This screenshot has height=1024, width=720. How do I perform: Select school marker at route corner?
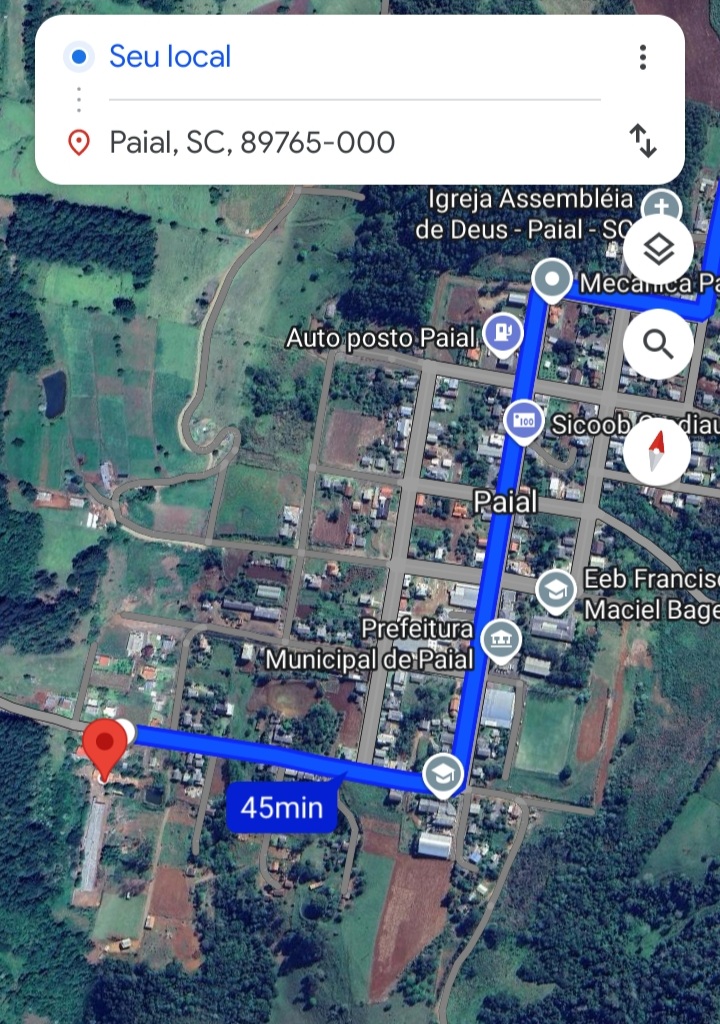pos(442,774)
